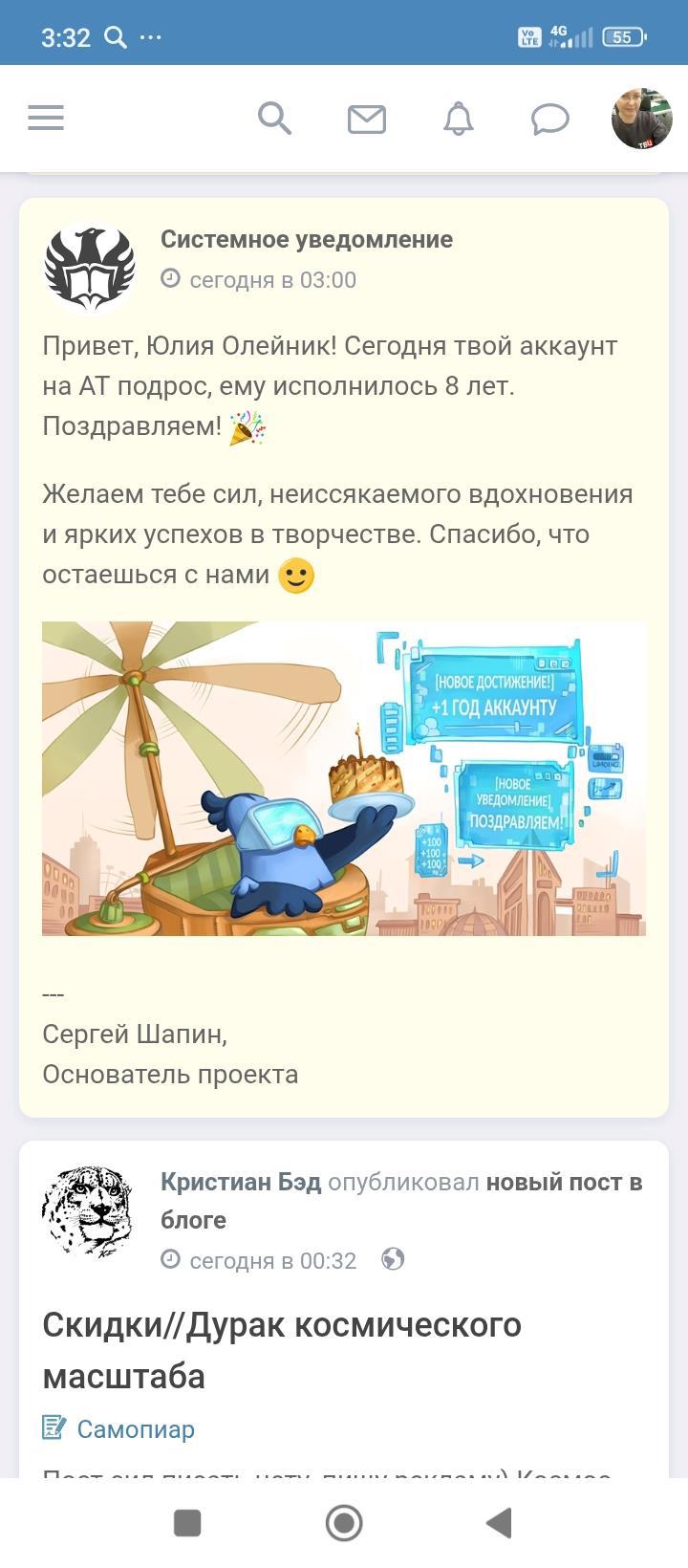
Task: Open the account anniversary banner image
Action: pyautogui.click(x=344, y=778)
